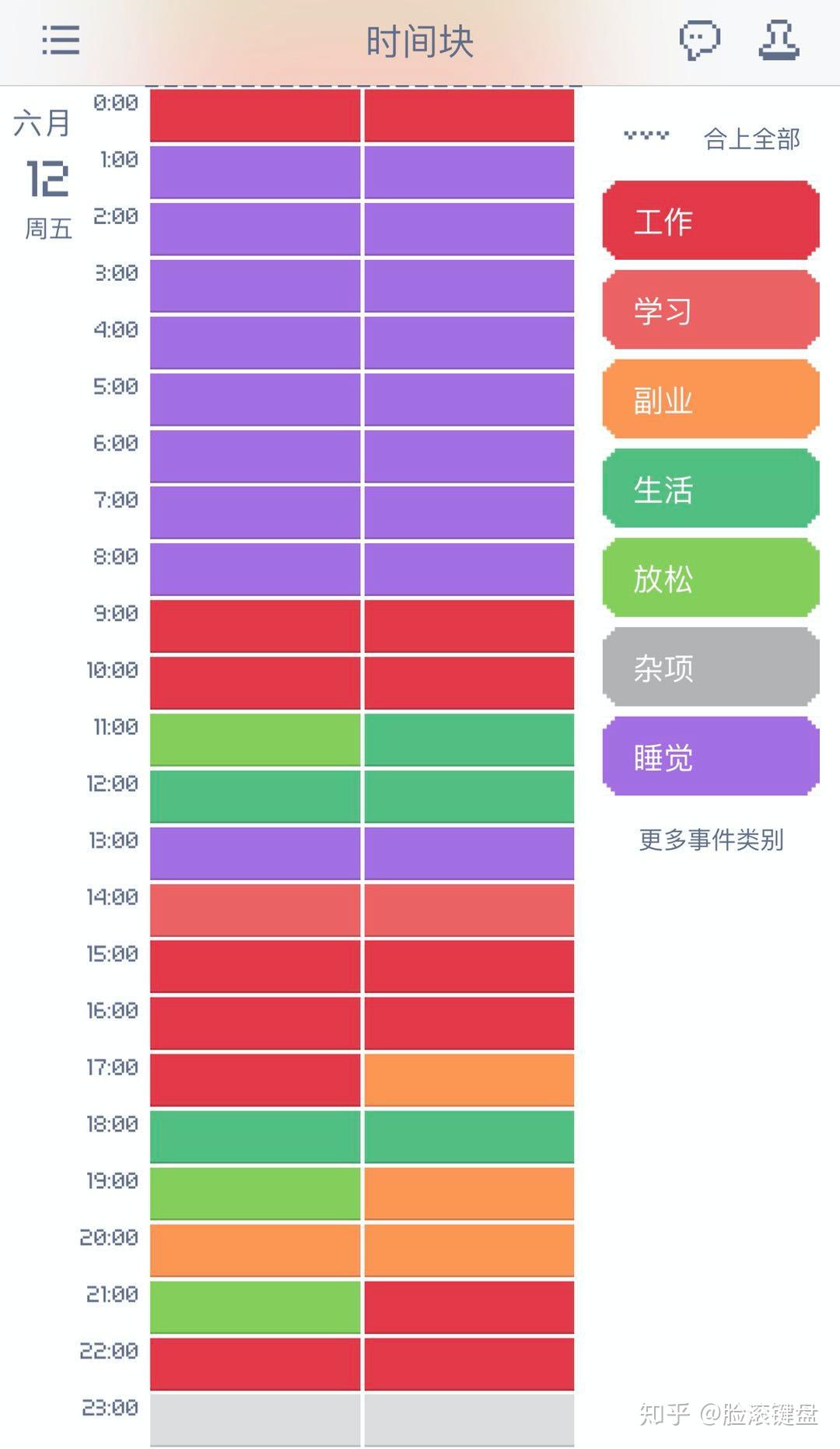
Task: Select the 放松 category
Action: (709, 579)
